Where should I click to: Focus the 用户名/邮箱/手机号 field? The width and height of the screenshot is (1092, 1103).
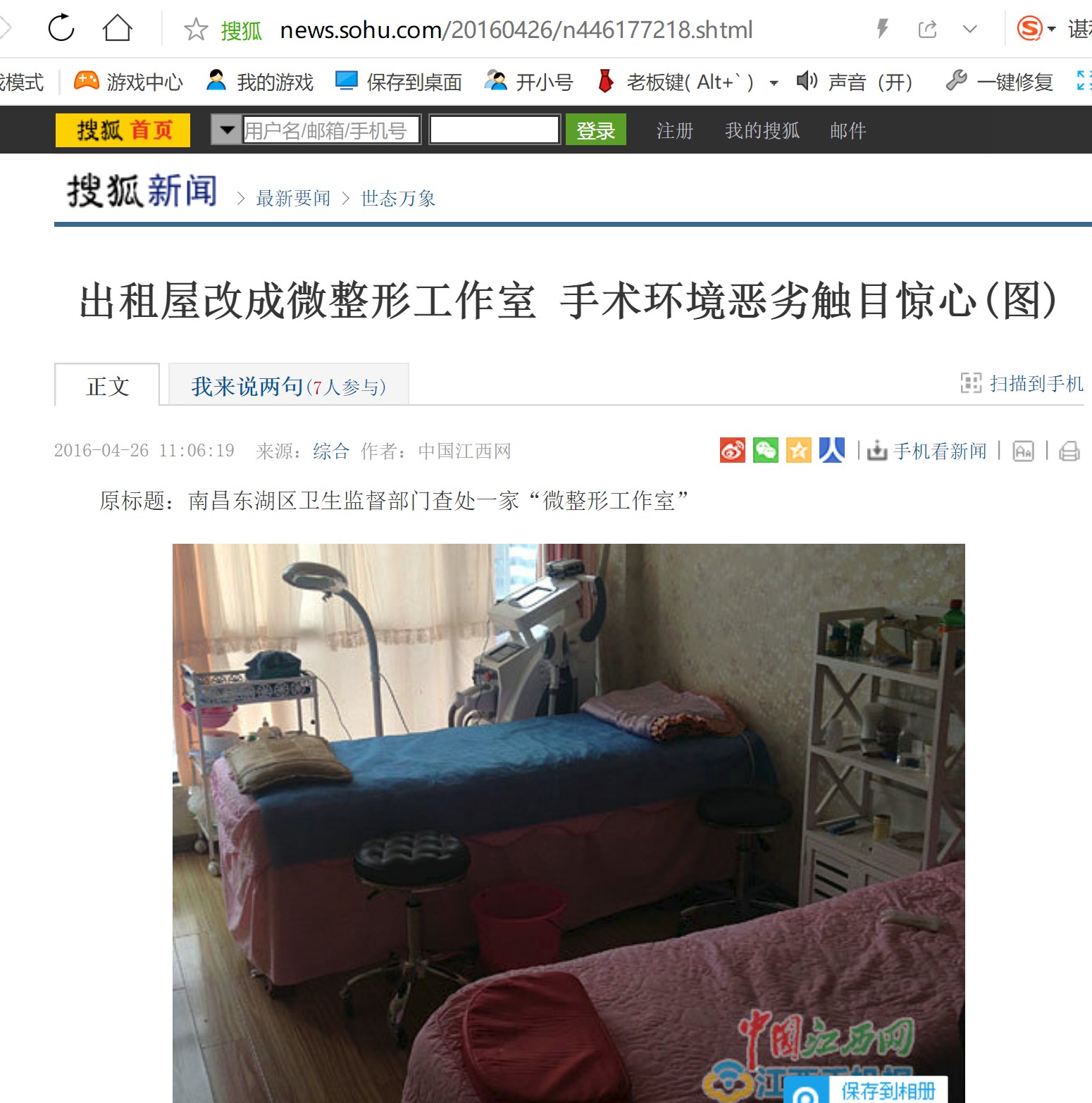pos(330,130)
